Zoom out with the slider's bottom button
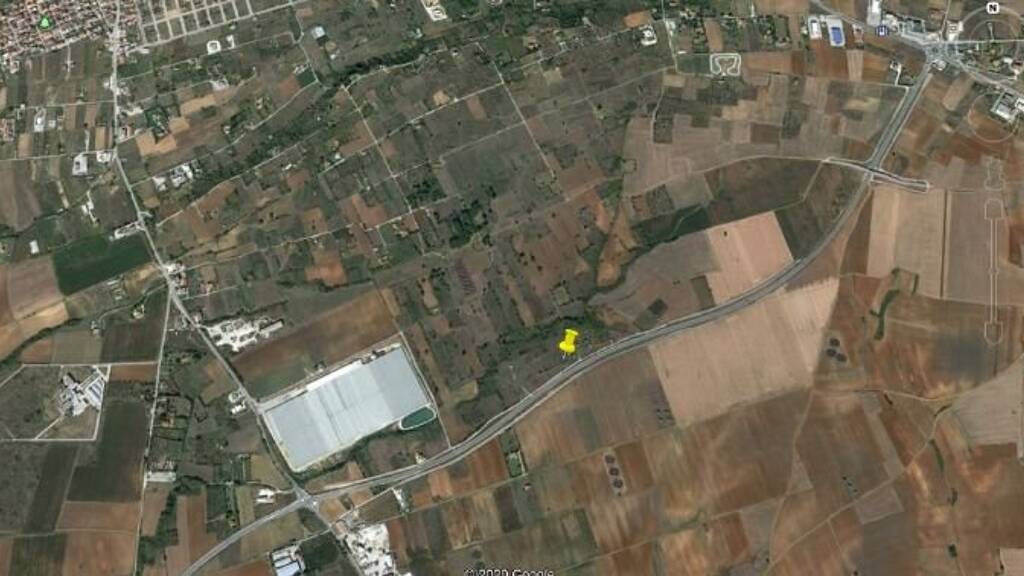This screenshot has height=576, width=1024. tap(993, 333)
